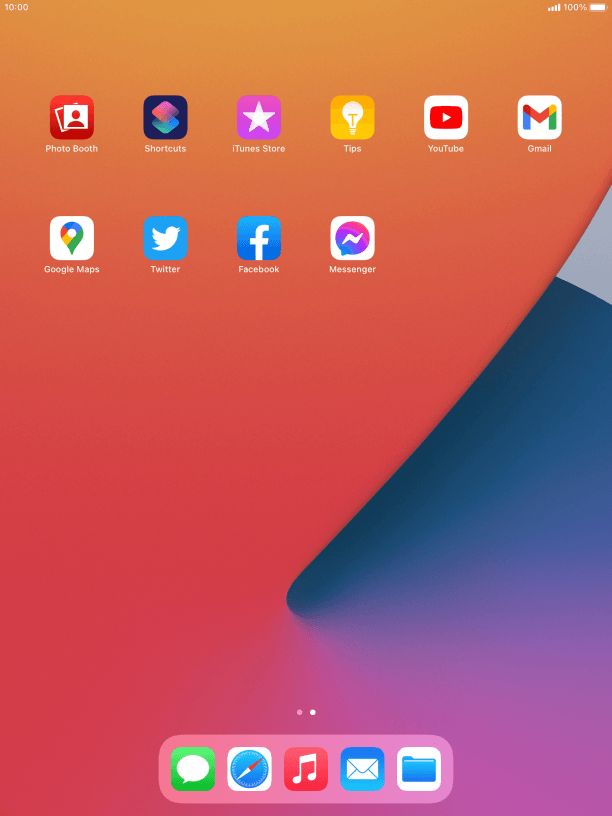Open the Files app in the dock
The image size is (612, 816).
[419, 769]
